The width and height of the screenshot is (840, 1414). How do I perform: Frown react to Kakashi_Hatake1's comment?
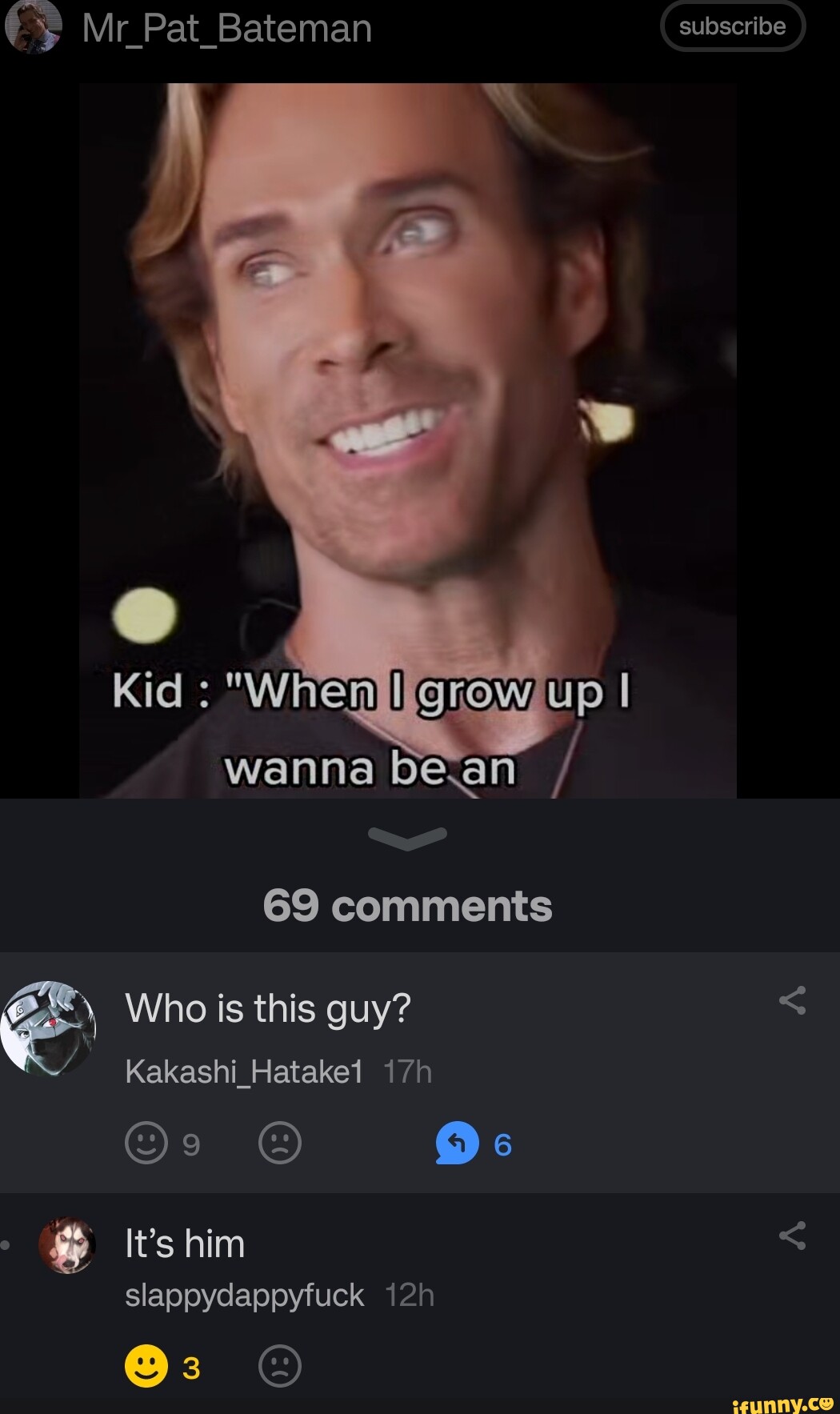click(x=279, y=1143)
